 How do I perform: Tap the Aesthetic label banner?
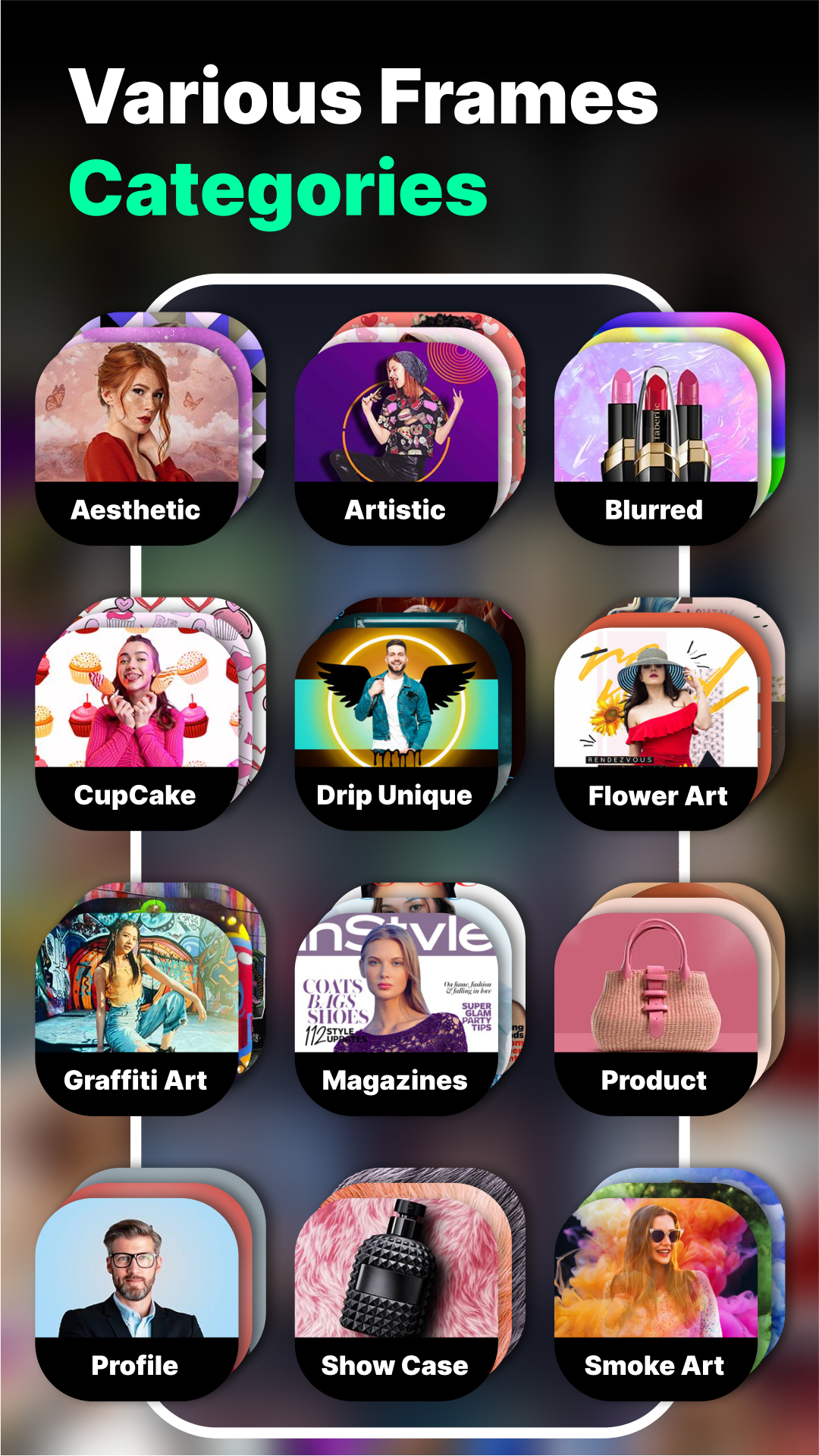click(135, 510)
